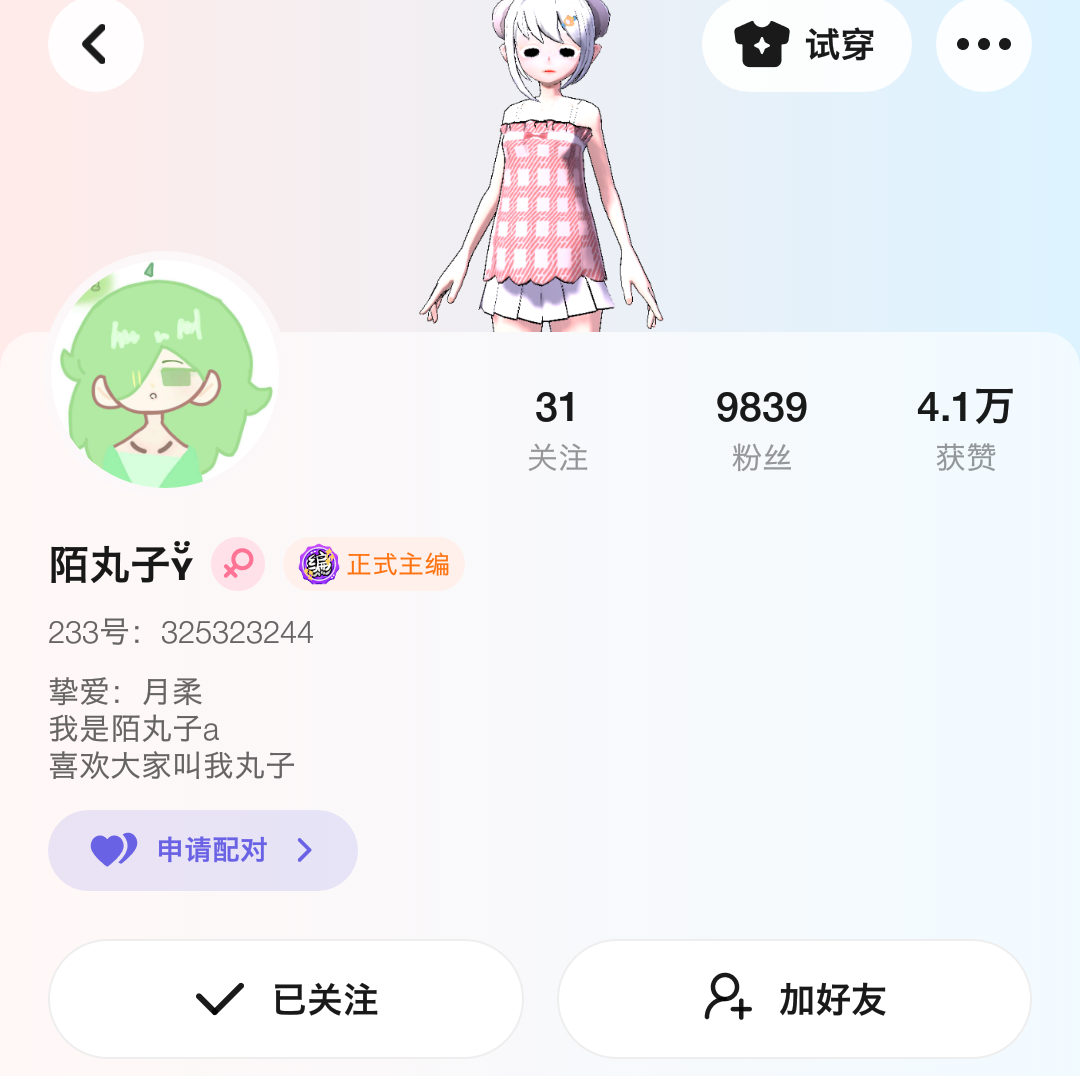Image resolution: width=1080 pixels, height=1076 pixels.
Task: Unfollow via the 已关注 button
Action: (x=286, y=999)
